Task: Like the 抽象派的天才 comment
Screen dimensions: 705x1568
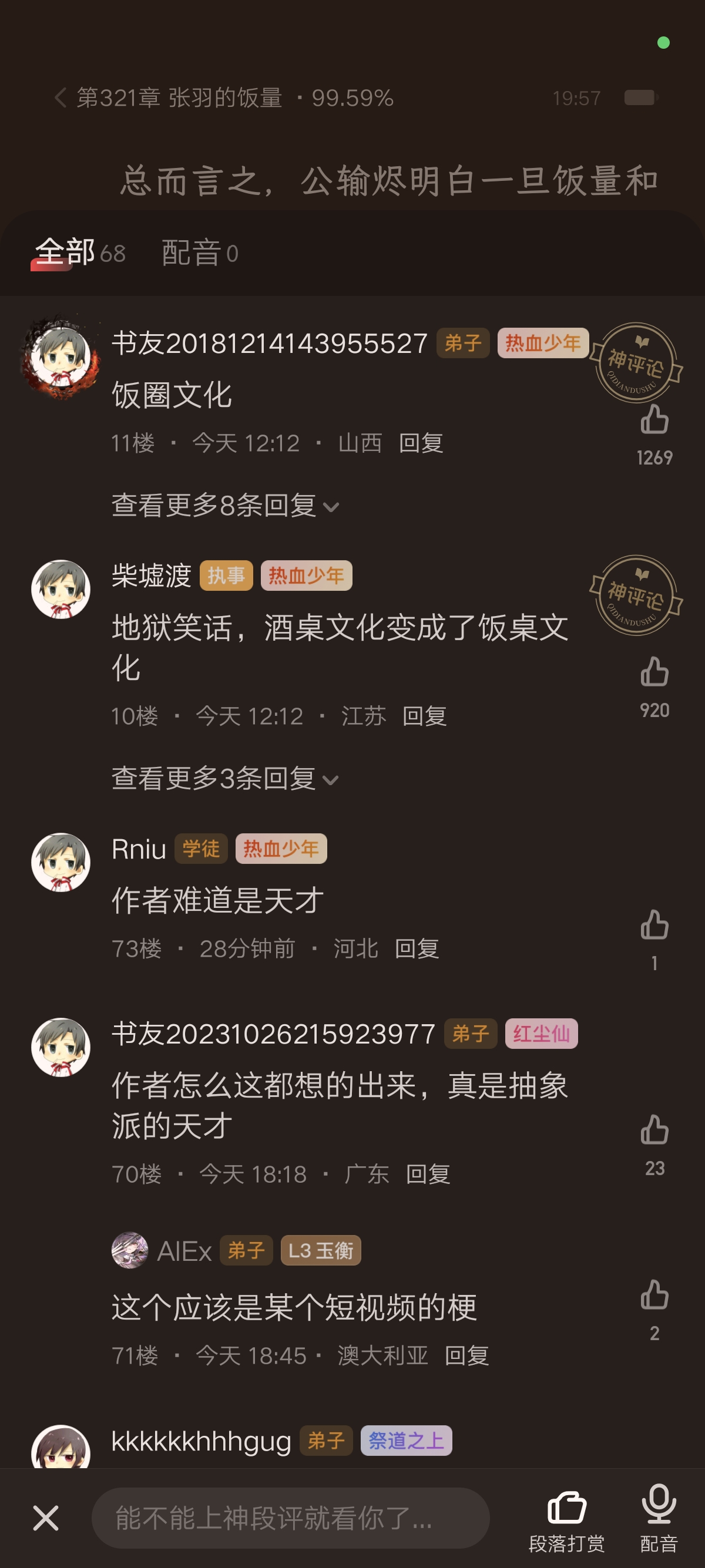Action: (654, 1130)
